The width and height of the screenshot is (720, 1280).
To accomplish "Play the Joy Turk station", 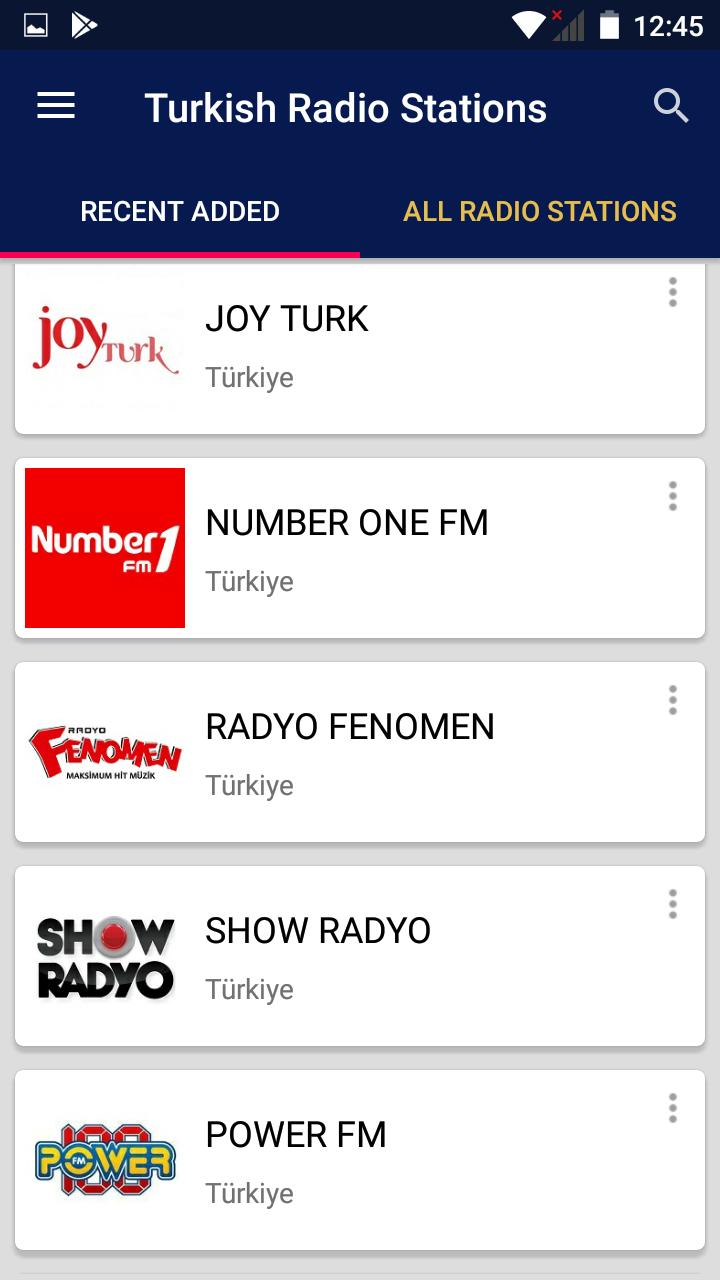I will click(360, 348).
